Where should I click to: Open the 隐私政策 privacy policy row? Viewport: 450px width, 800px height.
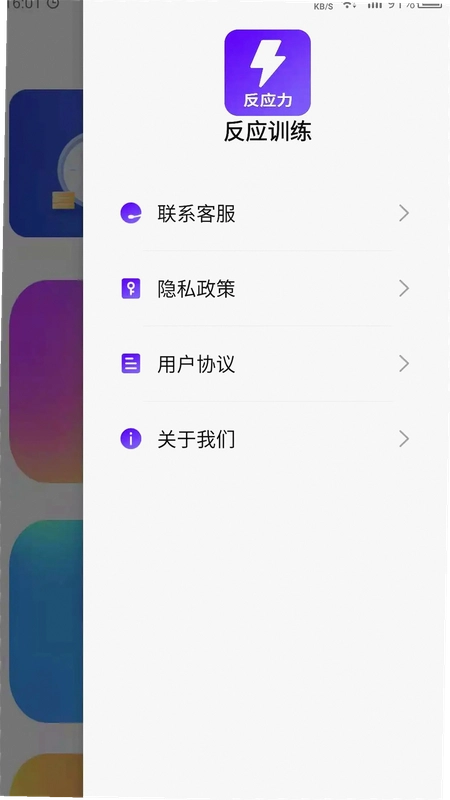click(265, 289)
